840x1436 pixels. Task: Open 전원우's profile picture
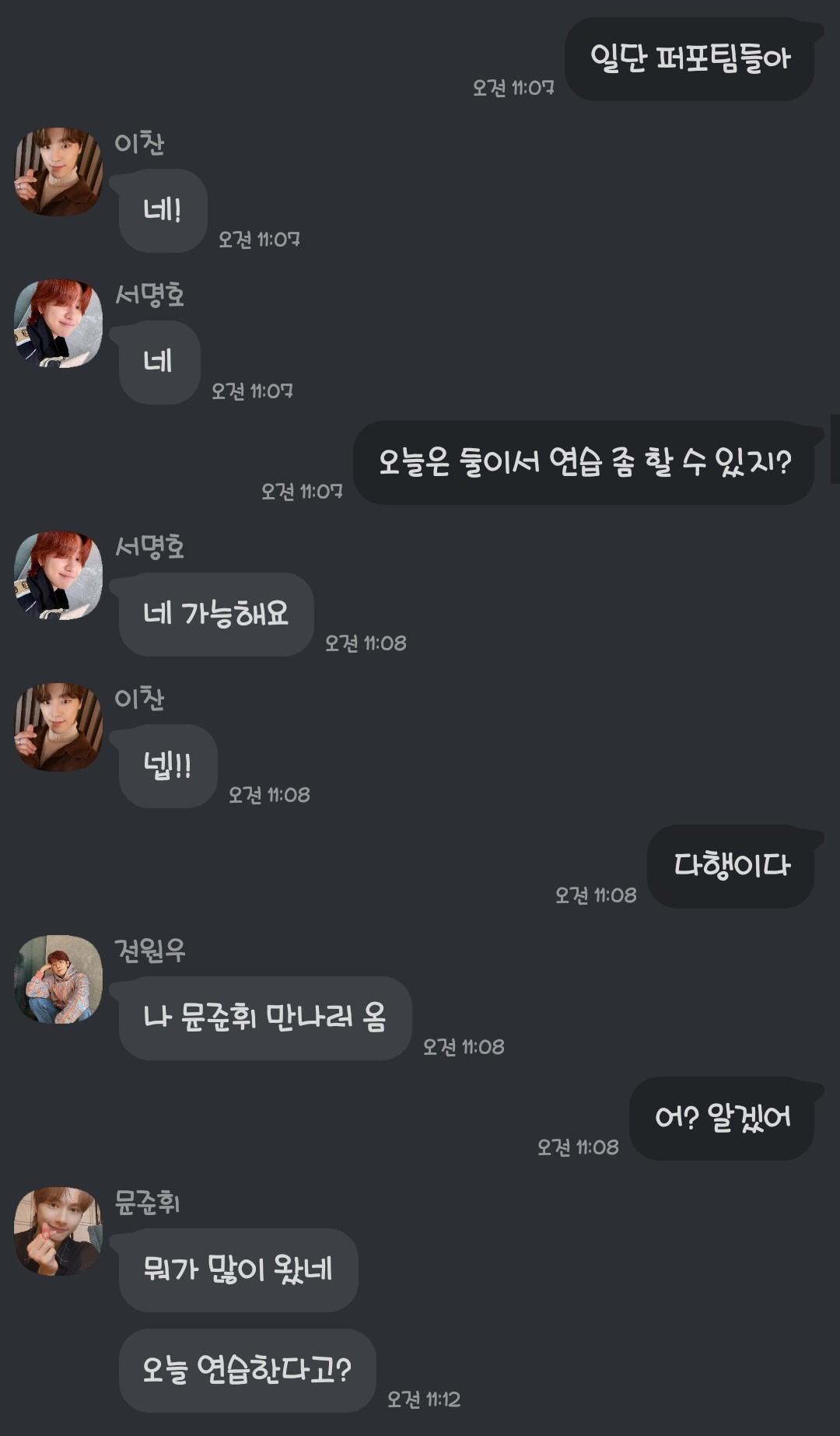[58, 979]
